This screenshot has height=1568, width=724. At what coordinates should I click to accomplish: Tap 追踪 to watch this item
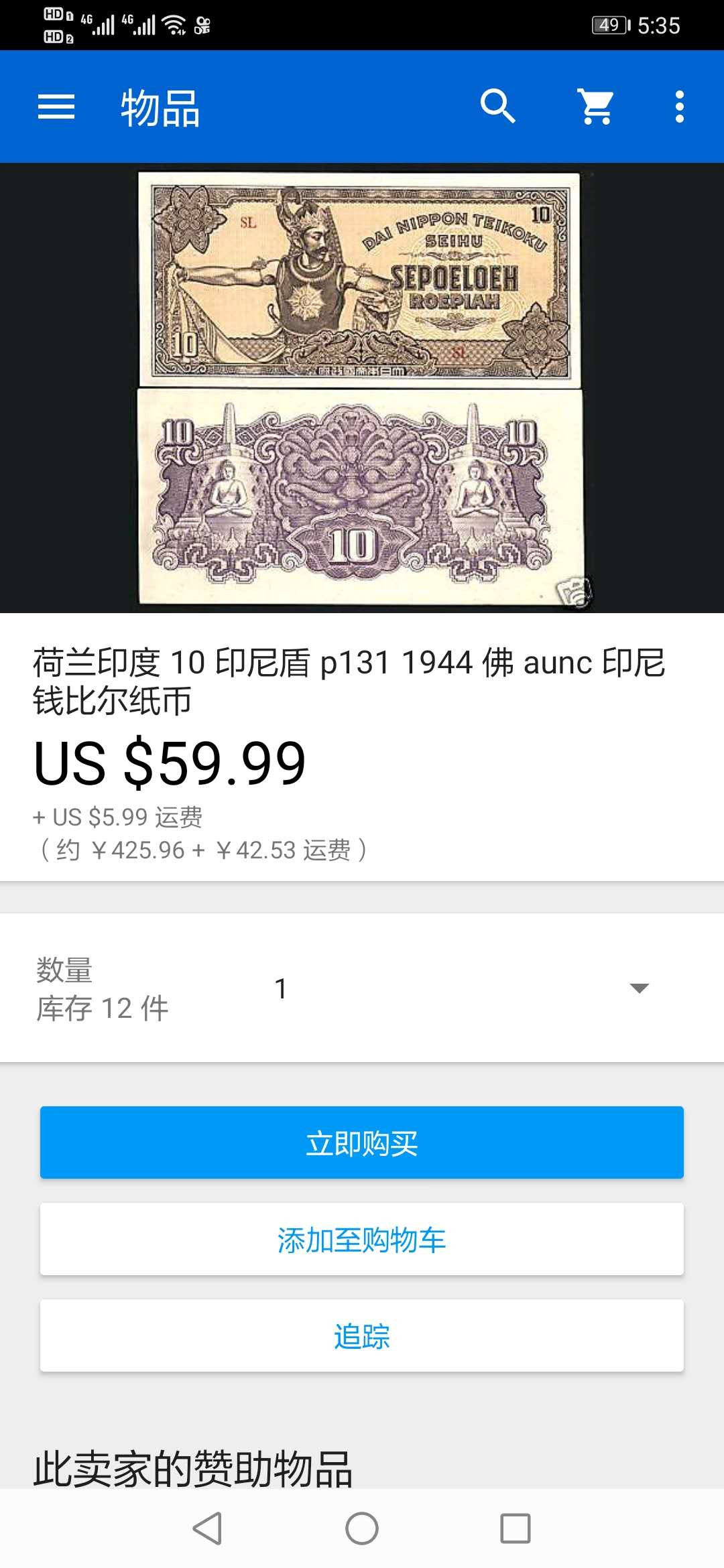(x=362, y=1335)
